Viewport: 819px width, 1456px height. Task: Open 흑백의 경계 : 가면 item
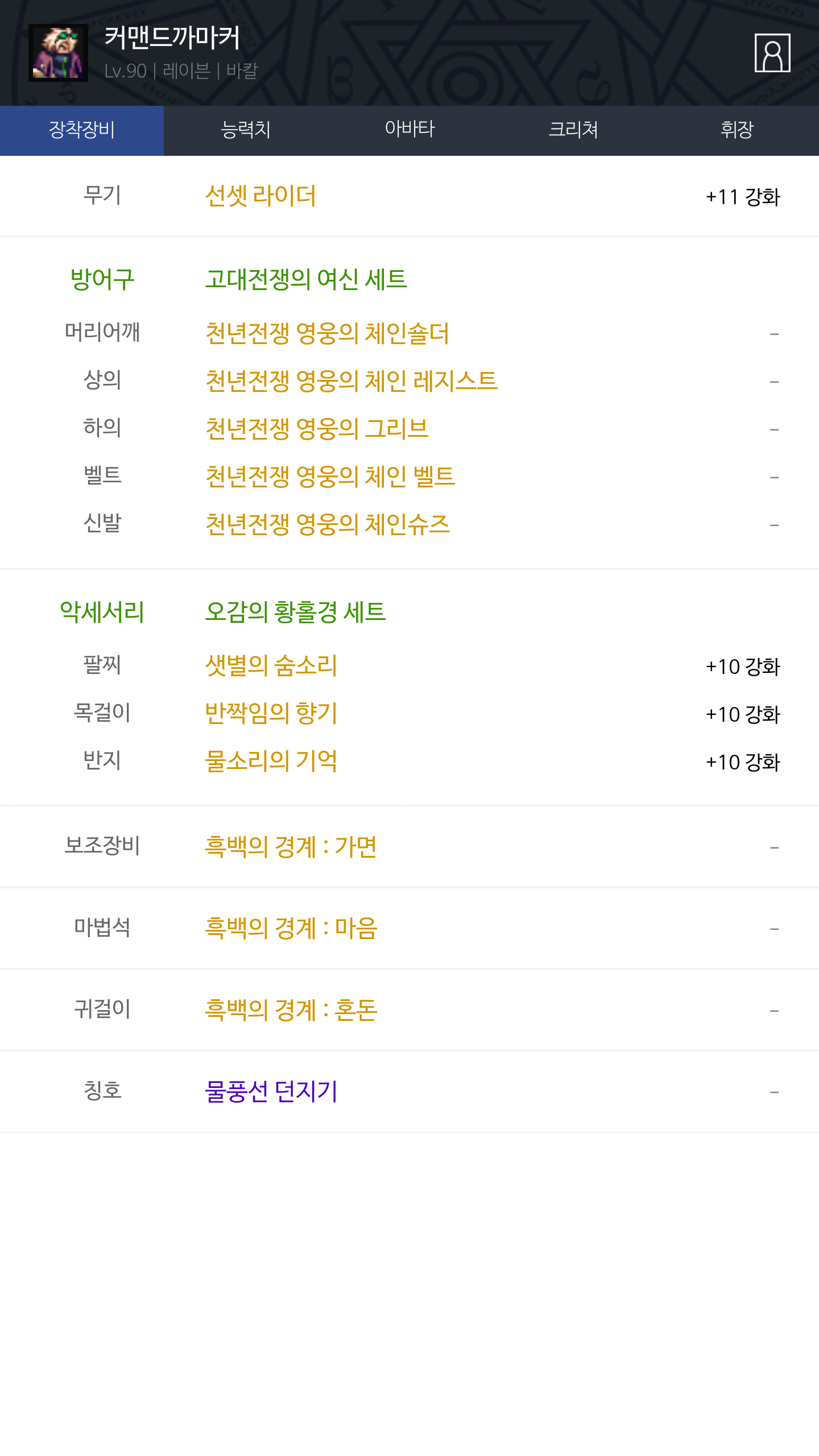pos(291,847)
